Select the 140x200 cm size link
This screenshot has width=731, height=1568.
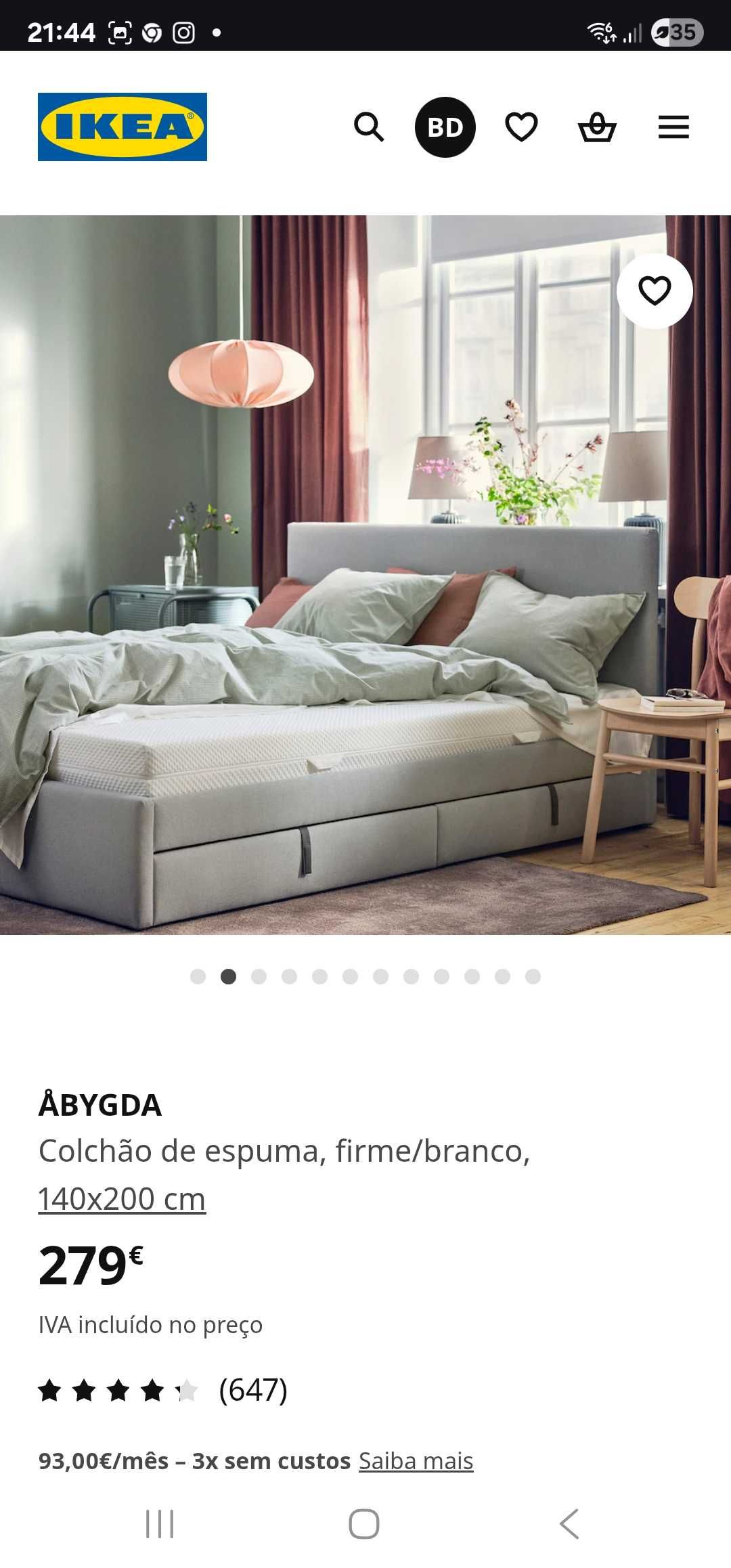[122, 1199]
